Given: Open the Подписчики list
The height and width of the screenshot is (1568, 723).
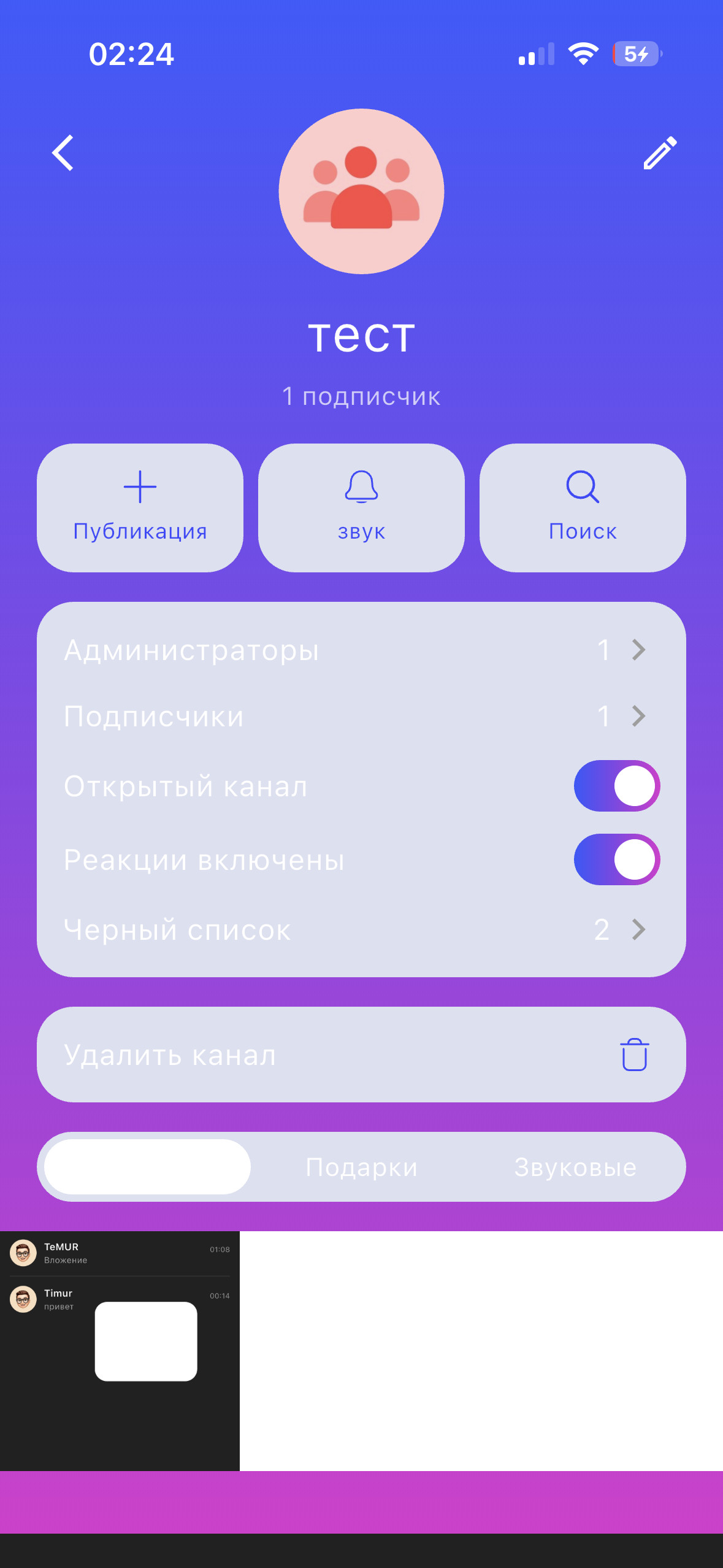Looking at the screenshot, I should coord(361,716).
